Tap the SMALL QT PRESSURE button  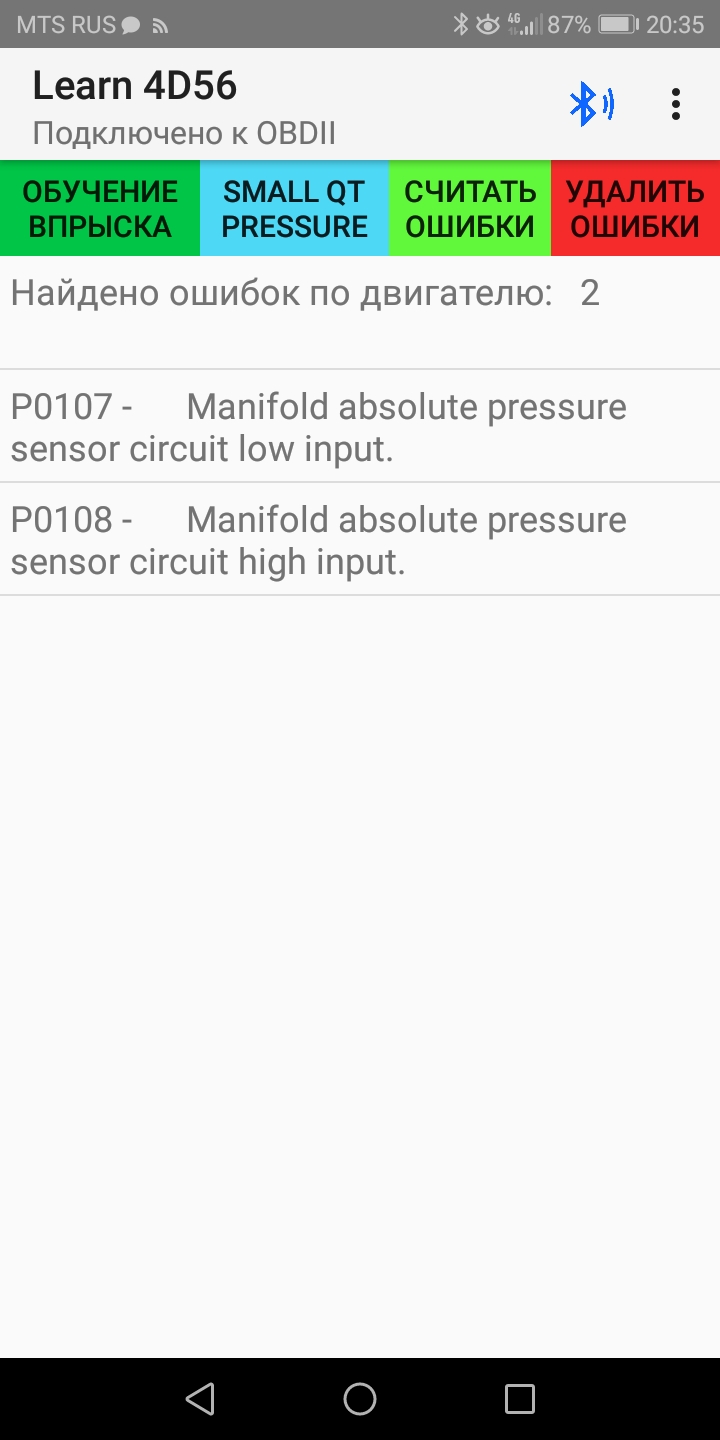coord(294,209)
